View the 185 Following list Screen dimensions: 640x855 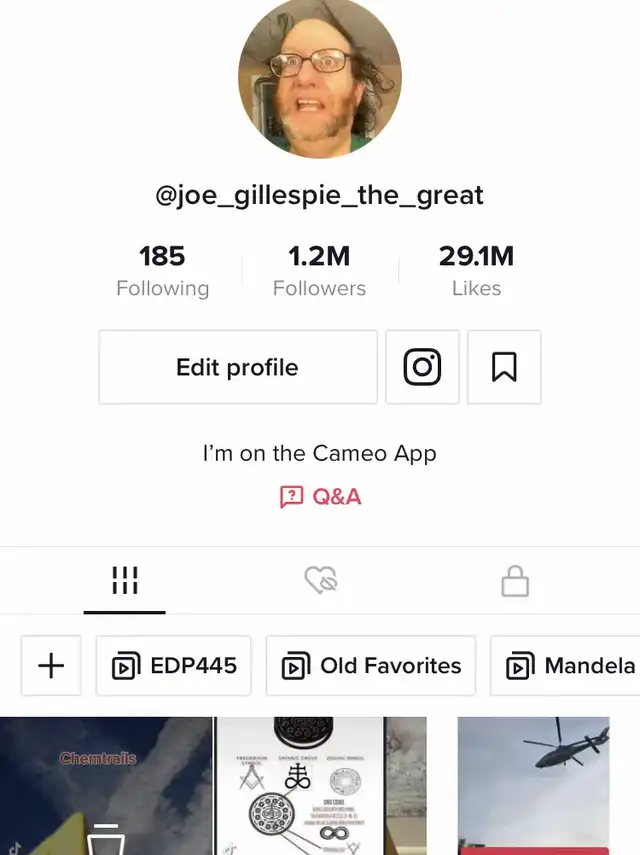click(162, 271)
